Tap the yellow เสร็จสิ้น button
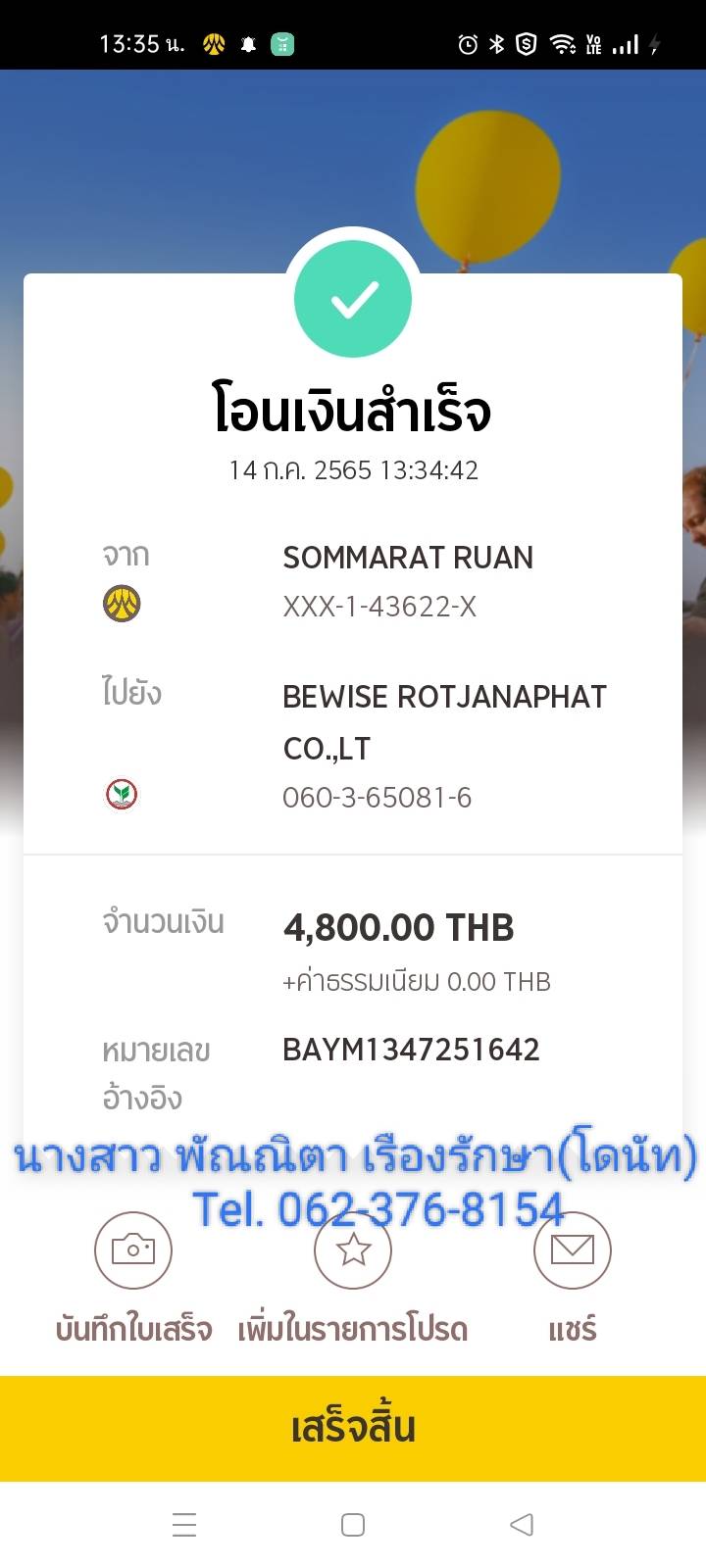This screenshot has height=1568, width=706. click(353, 1428)
